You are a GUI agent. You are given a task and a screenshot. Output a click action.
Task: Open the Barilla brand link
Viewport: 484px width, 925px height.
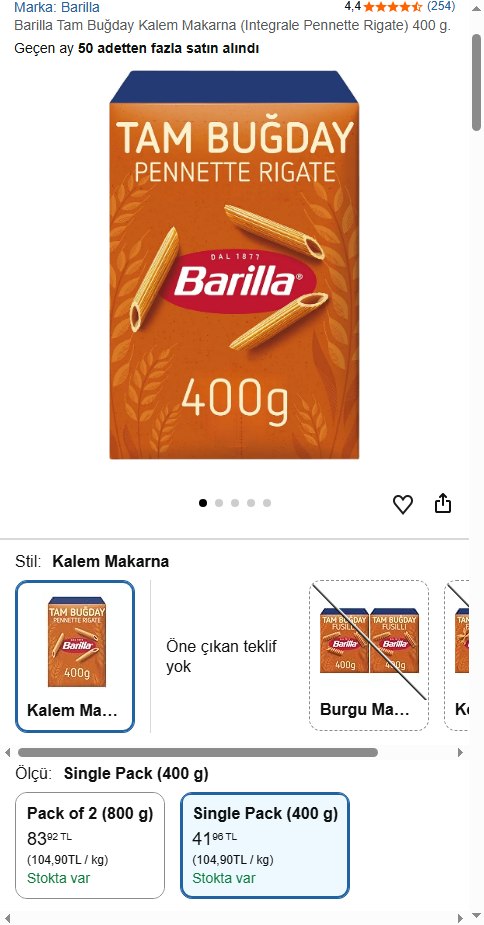[57, 7]
